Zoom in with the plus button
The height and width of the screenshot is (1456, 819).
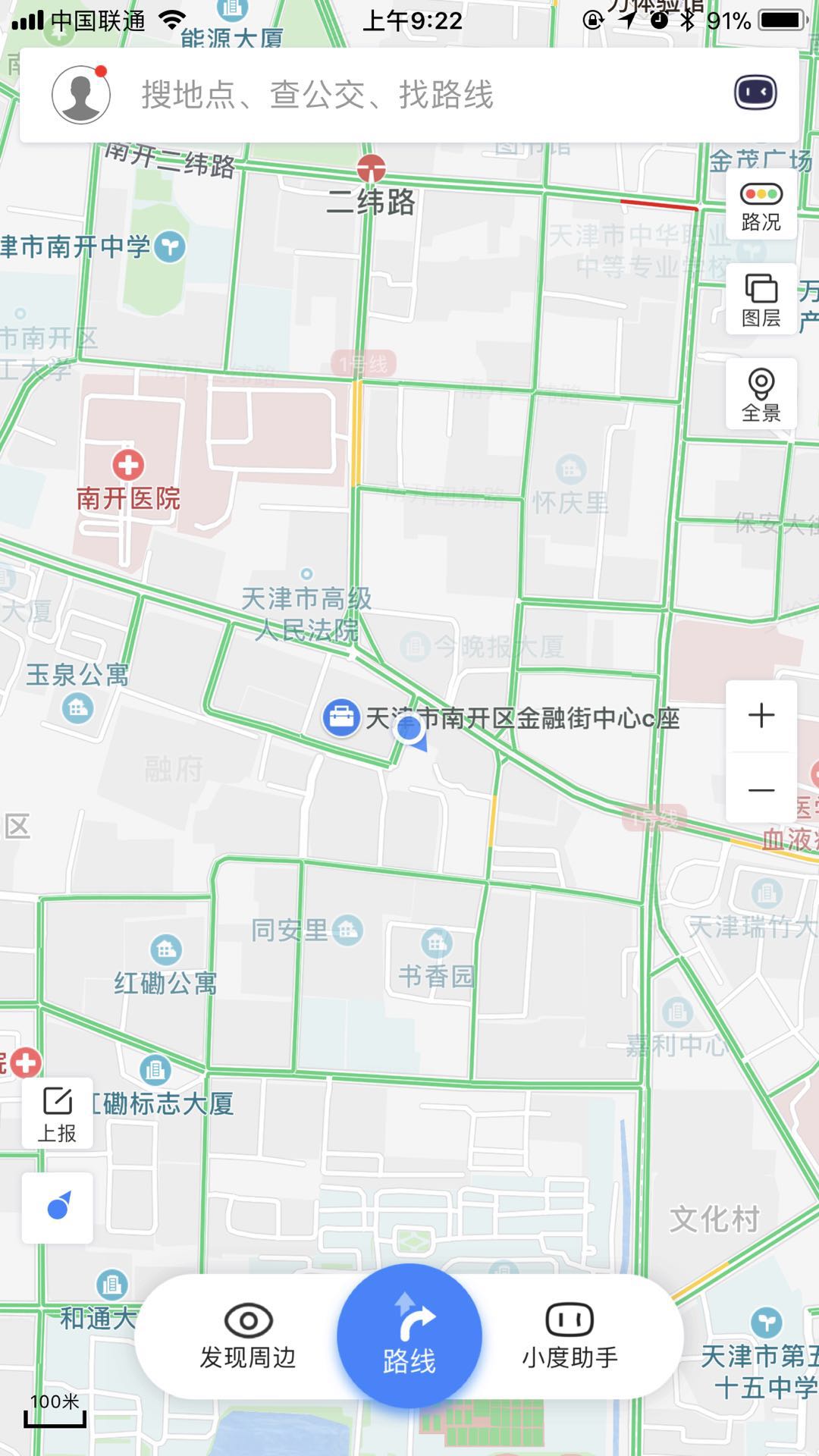coord(761,715)
